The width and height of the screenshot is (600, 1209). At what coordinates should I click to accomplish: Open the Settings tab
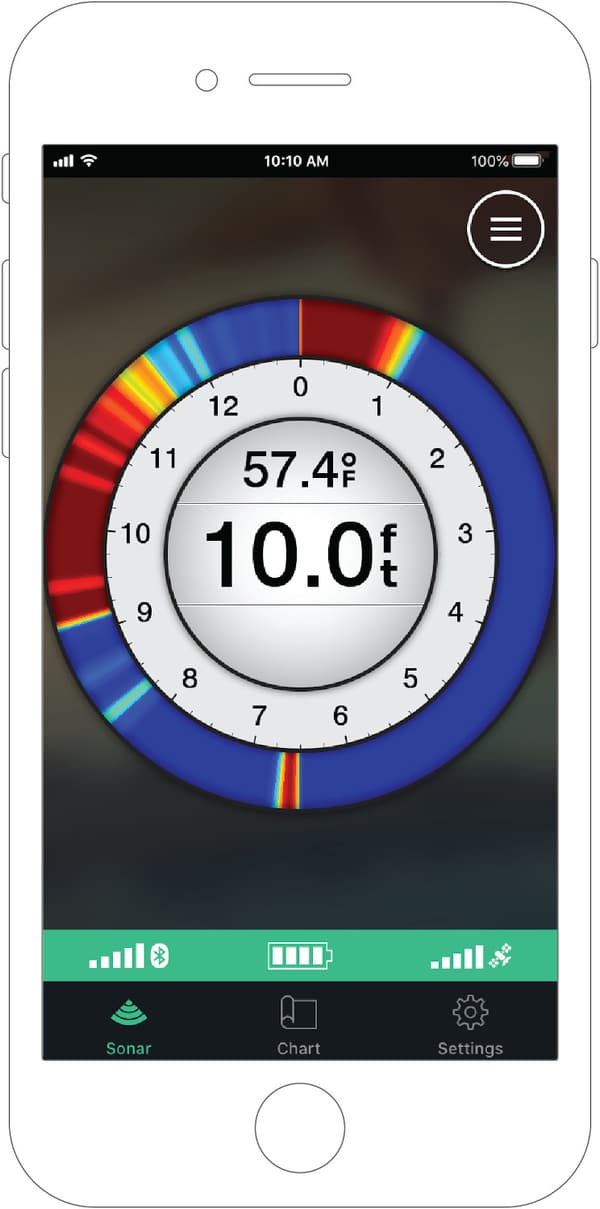[470, 1026]
